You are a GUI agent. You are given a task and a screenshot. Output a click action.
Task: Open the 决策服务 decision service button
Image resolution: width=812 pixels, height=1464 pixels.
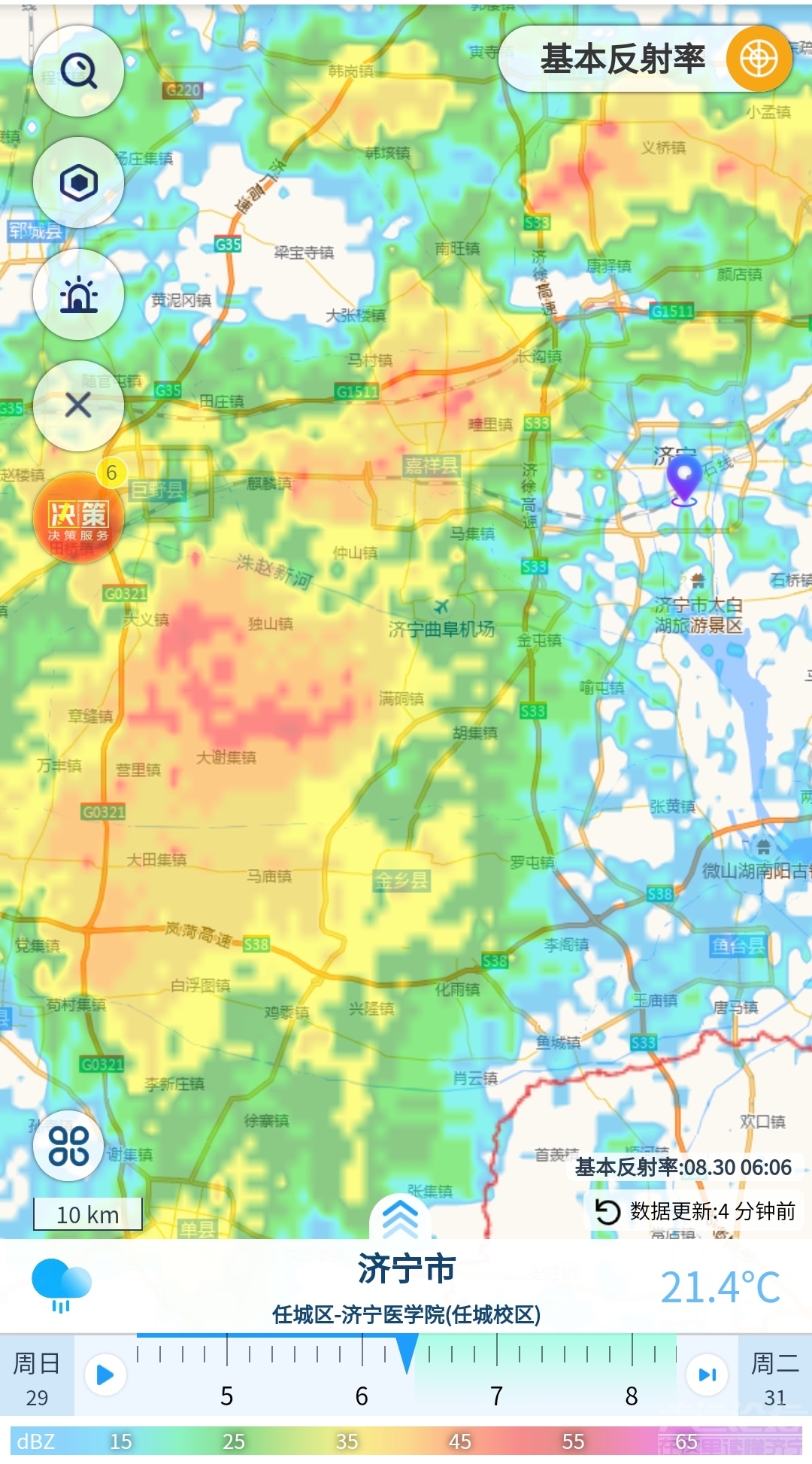pos(79,519)
